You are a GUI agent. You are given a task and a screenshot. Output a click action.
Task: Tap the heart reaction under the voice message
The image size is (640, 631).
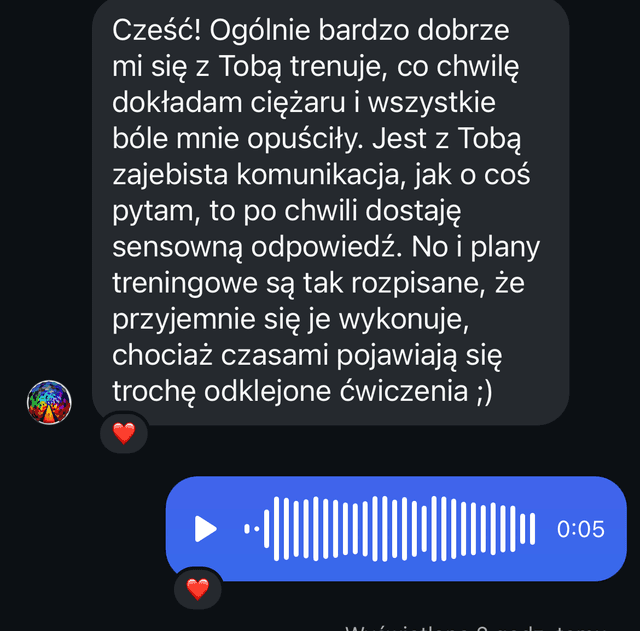click(198, 589)
